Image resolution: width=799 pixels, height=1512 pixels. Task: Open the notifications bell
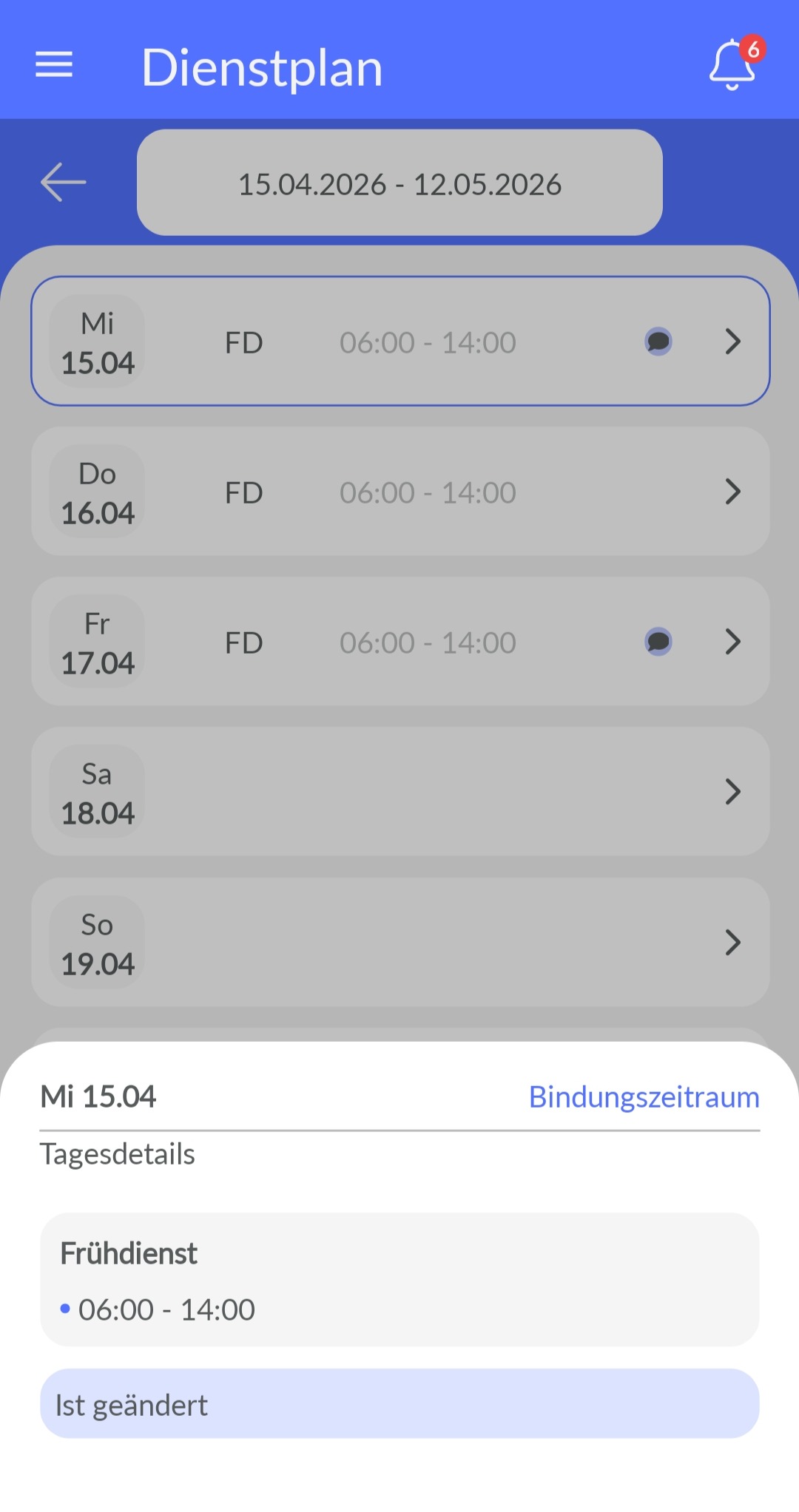pyautogui.click(x=732, y=65)
